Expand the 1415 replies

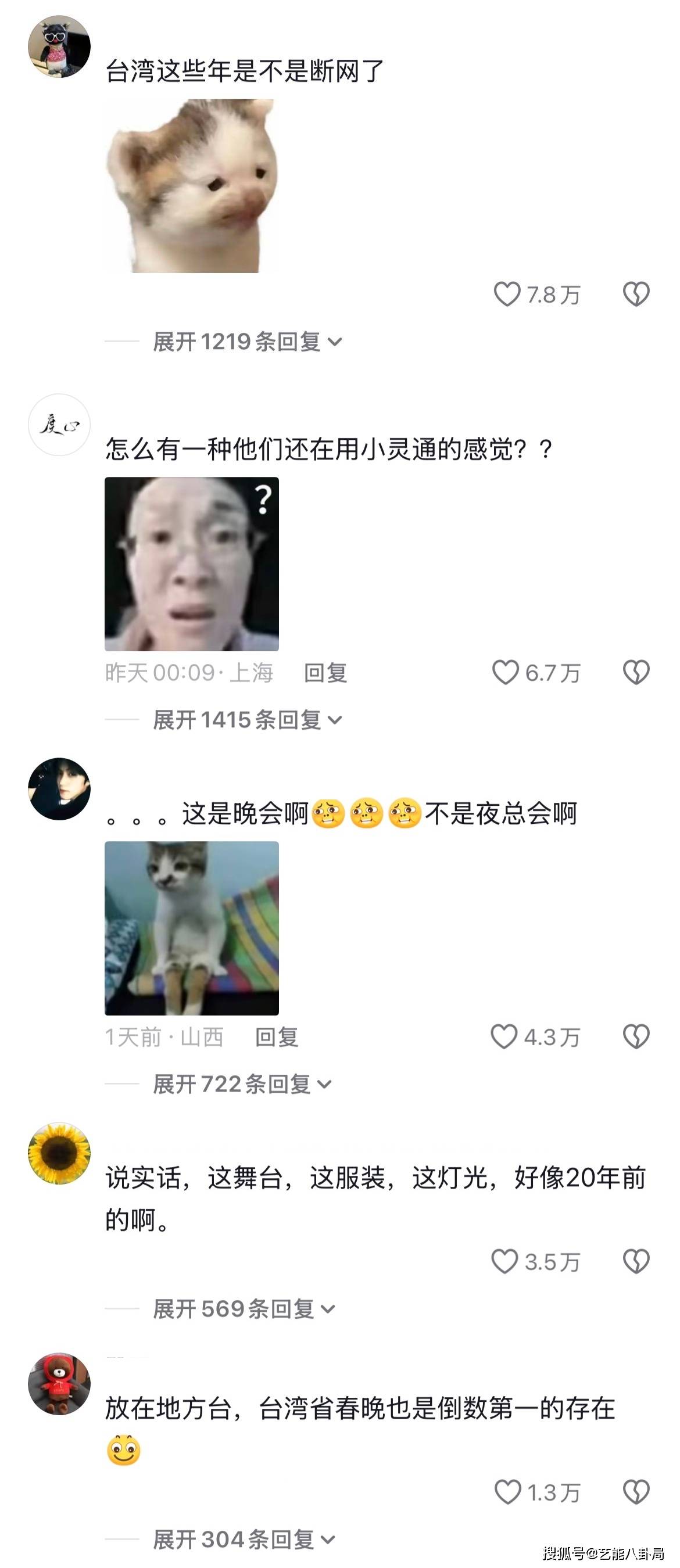coord(246,719)
